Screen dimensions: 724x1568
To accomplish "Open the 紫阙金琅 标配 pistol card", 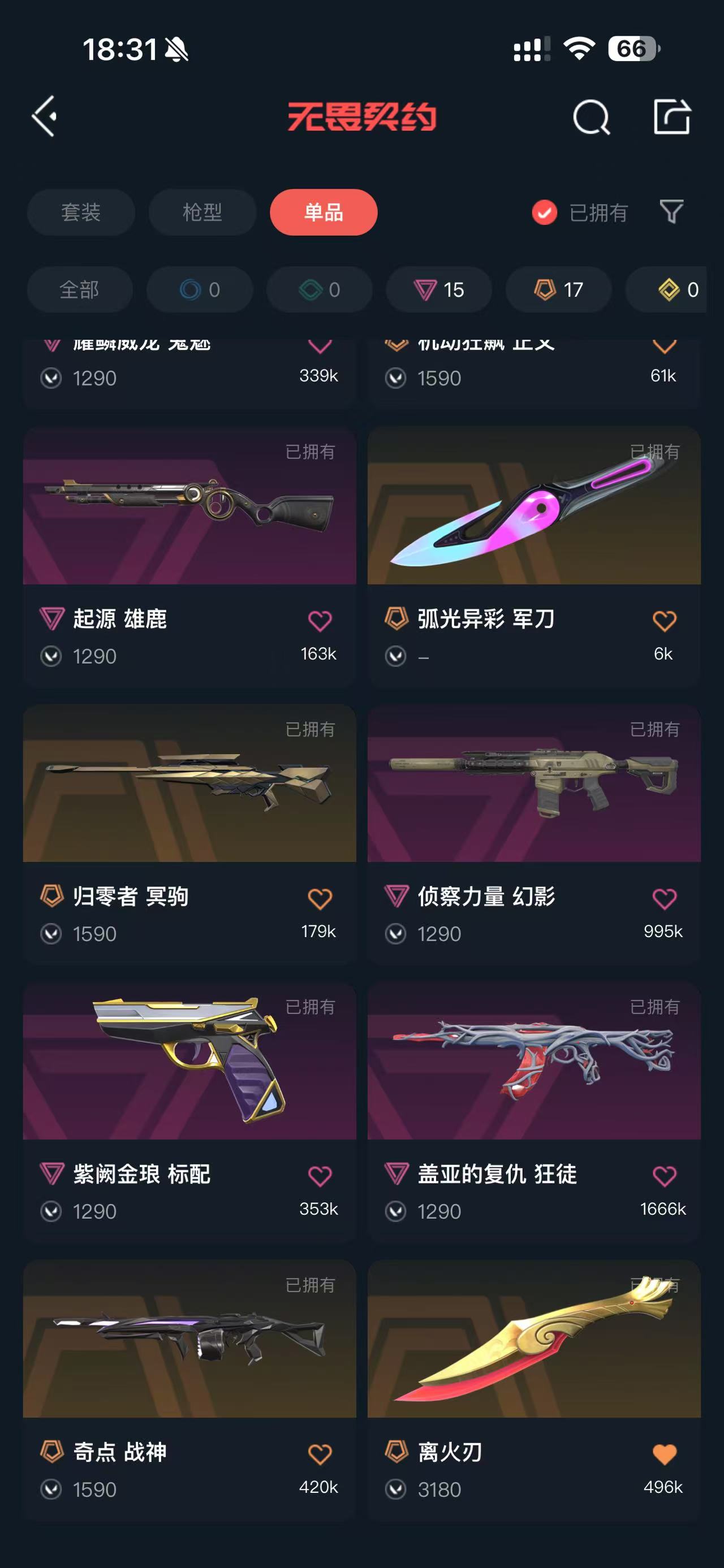I will point(189,1062).
